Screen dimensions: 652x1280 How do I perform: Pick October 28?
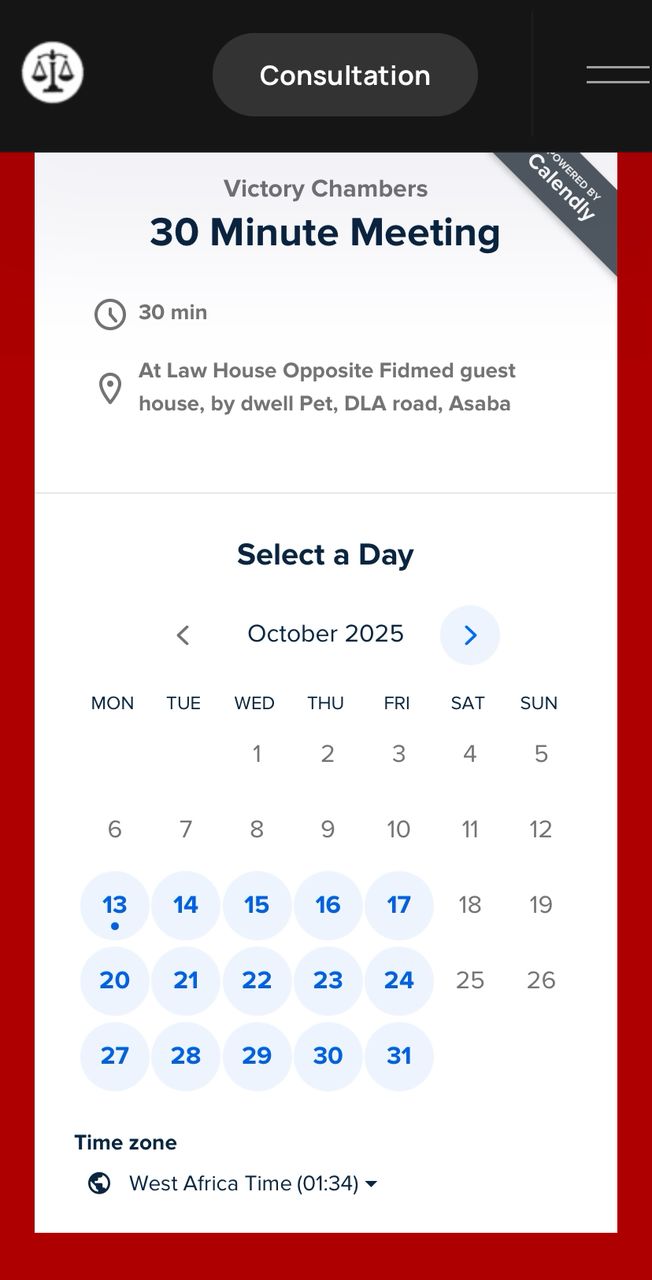click(186, 1056)
